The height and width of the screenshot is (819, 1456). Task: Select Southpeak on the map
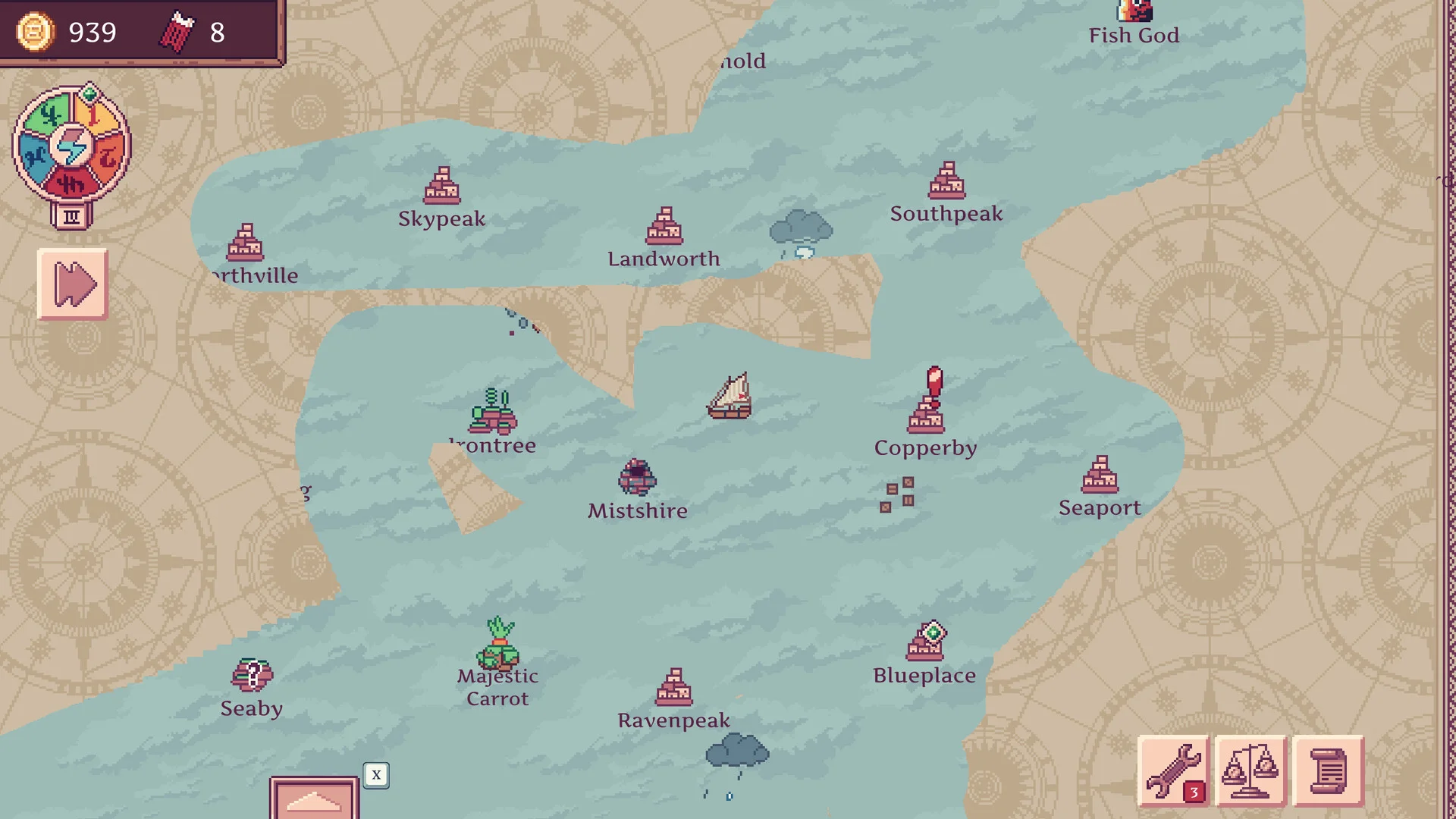[946, 182]
